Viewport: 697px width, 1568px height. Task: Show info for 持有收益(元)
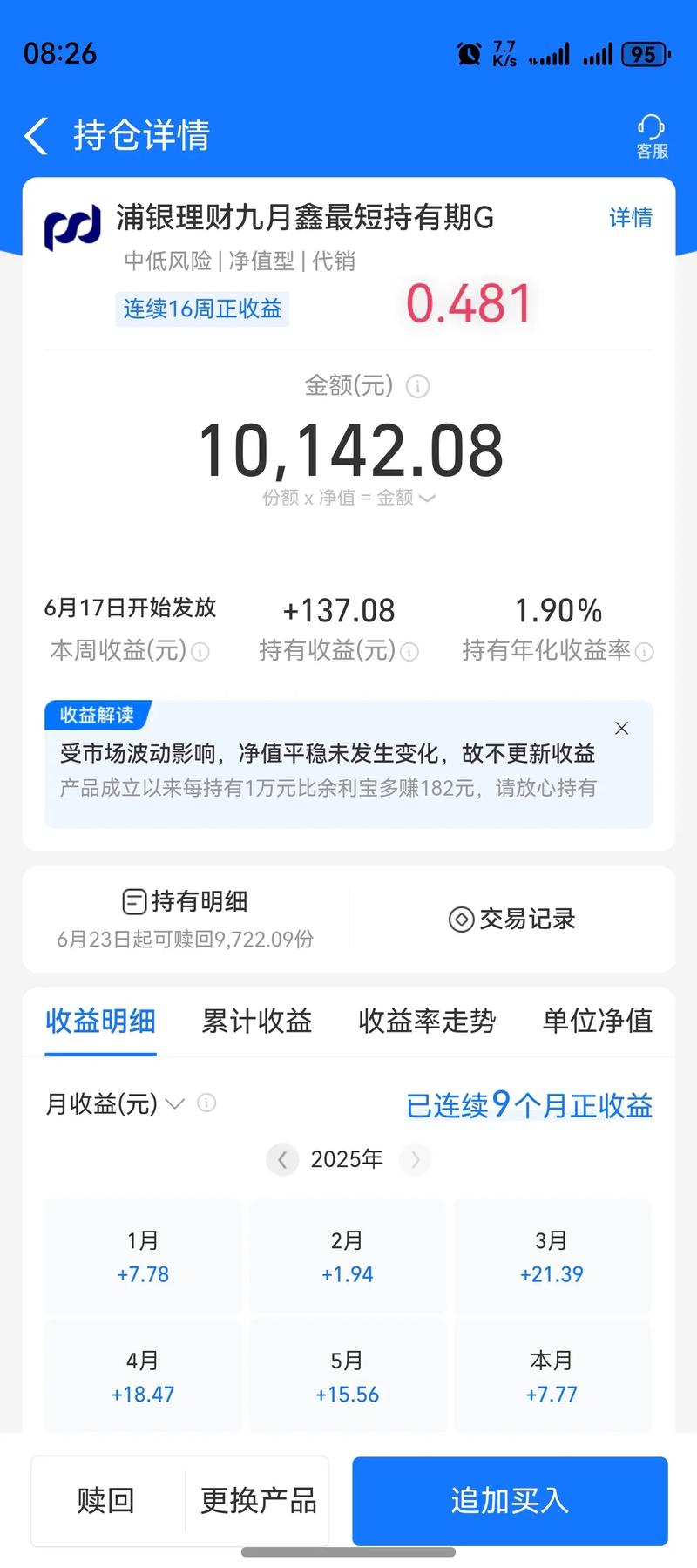pyautogui.click(x=409, y=651)
